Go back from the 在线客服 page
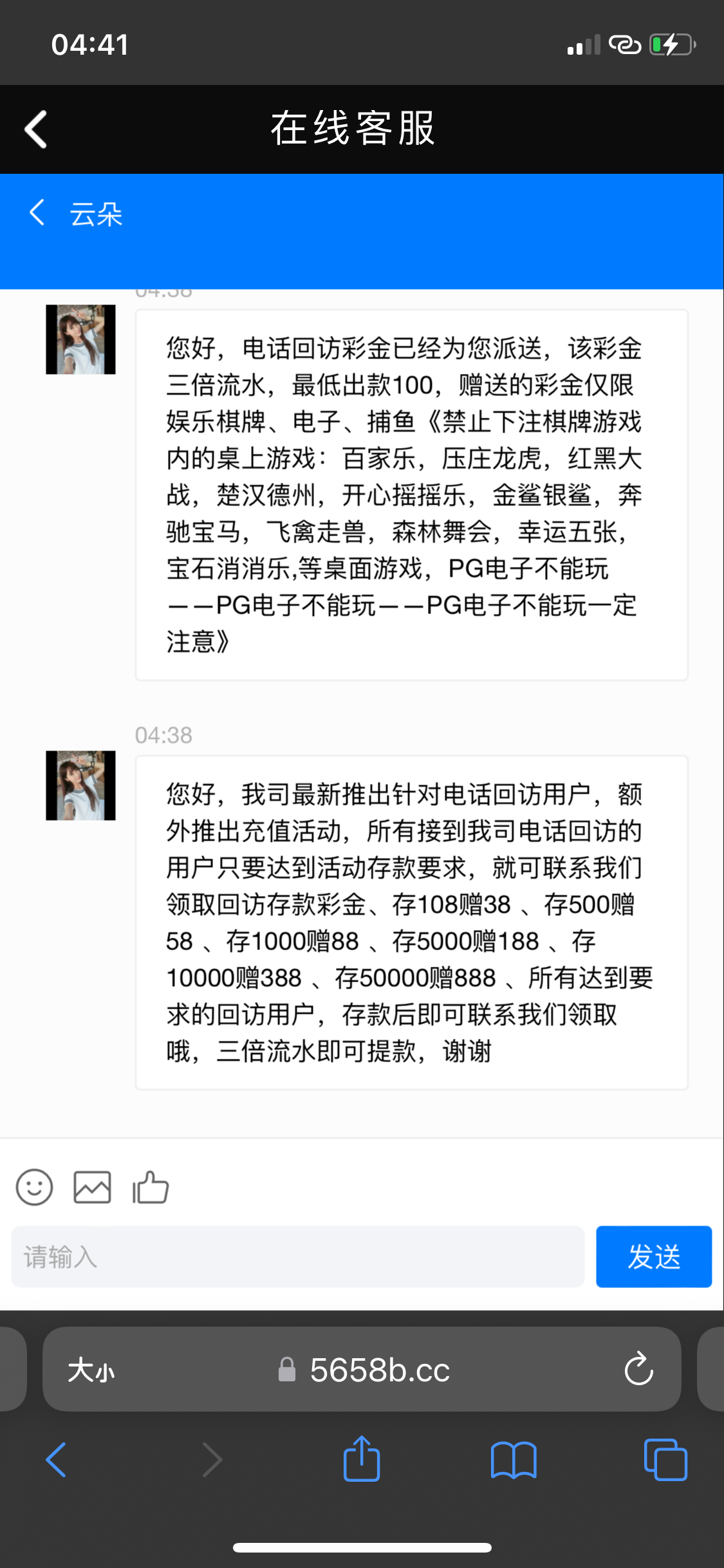The width and height of the screenshot is (724, 1568). click(x=36, y=129)
